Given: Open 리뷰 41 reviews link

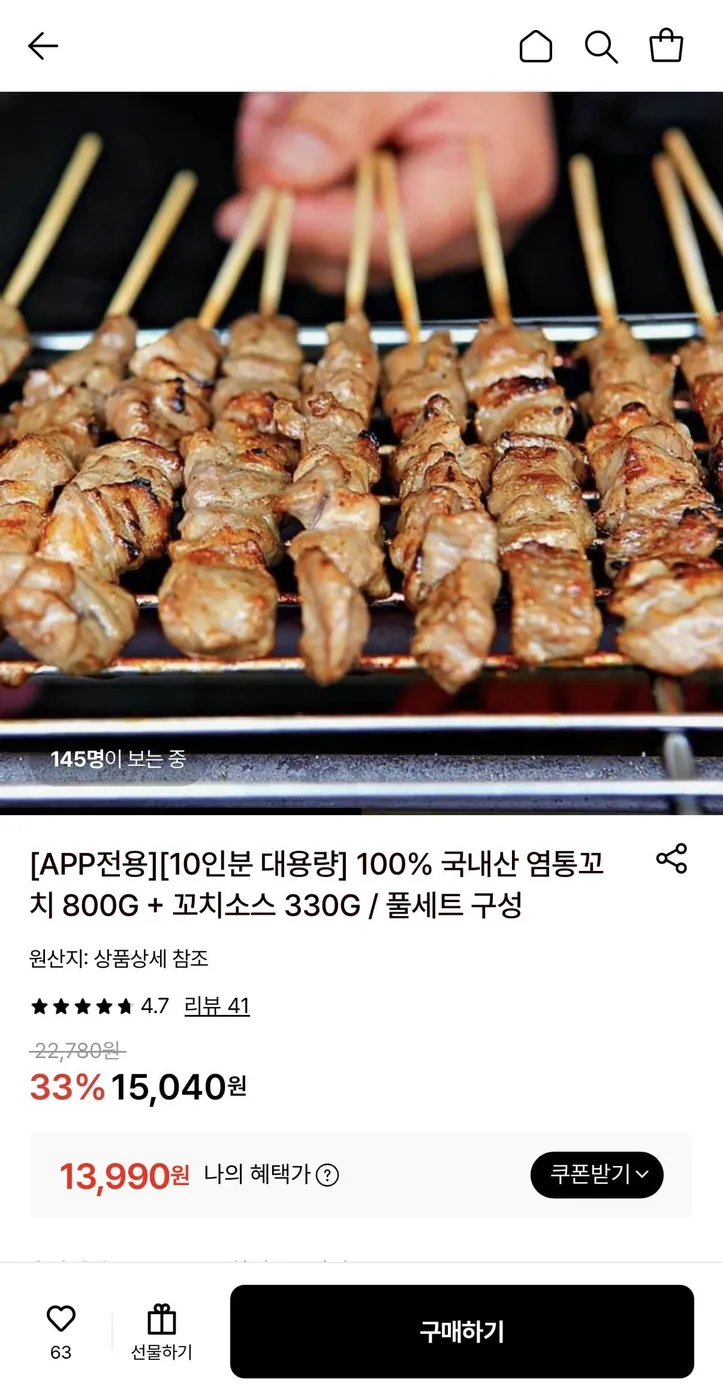Looking at the screenshot, I should coord(219,1007).
